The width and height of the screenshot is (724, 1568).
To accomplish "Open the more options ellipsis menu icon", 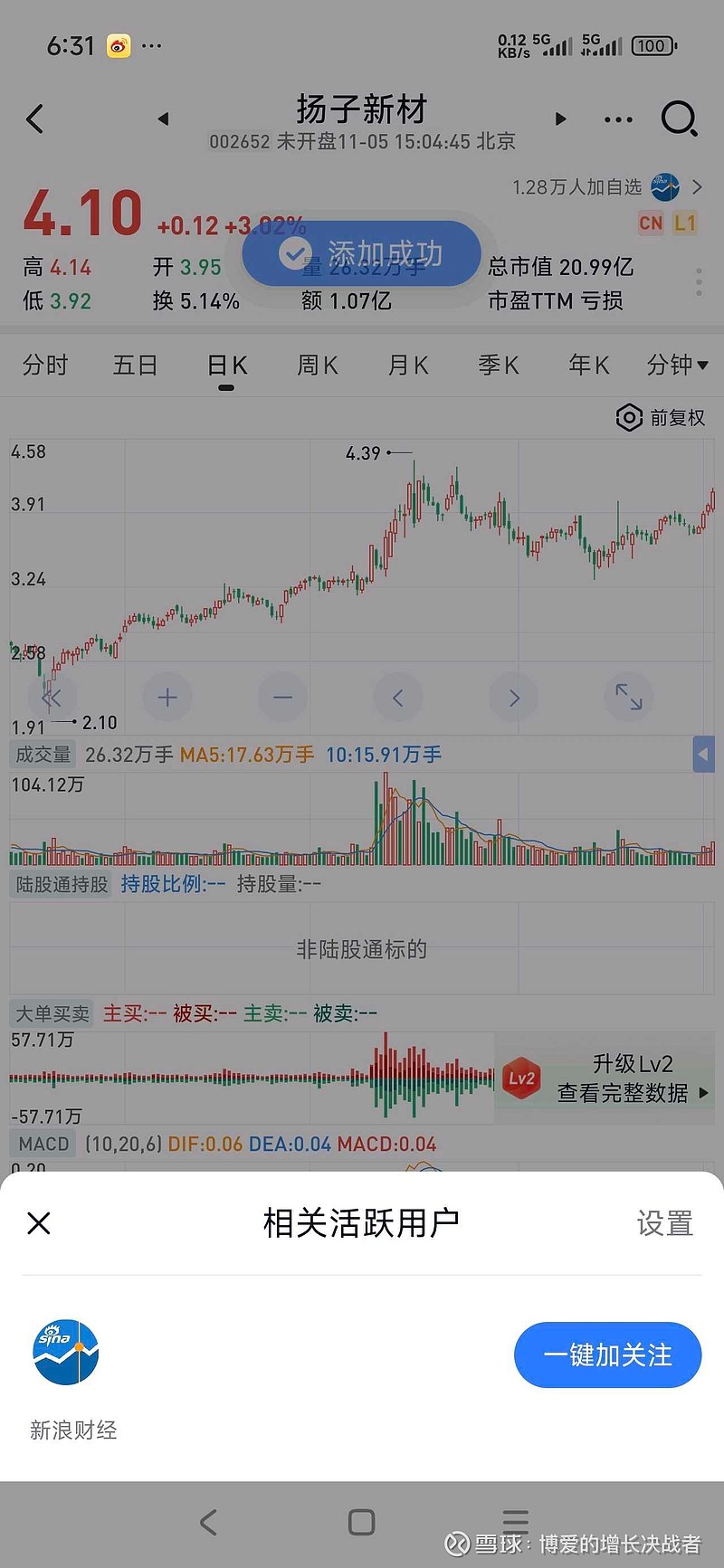I will 617,119.
